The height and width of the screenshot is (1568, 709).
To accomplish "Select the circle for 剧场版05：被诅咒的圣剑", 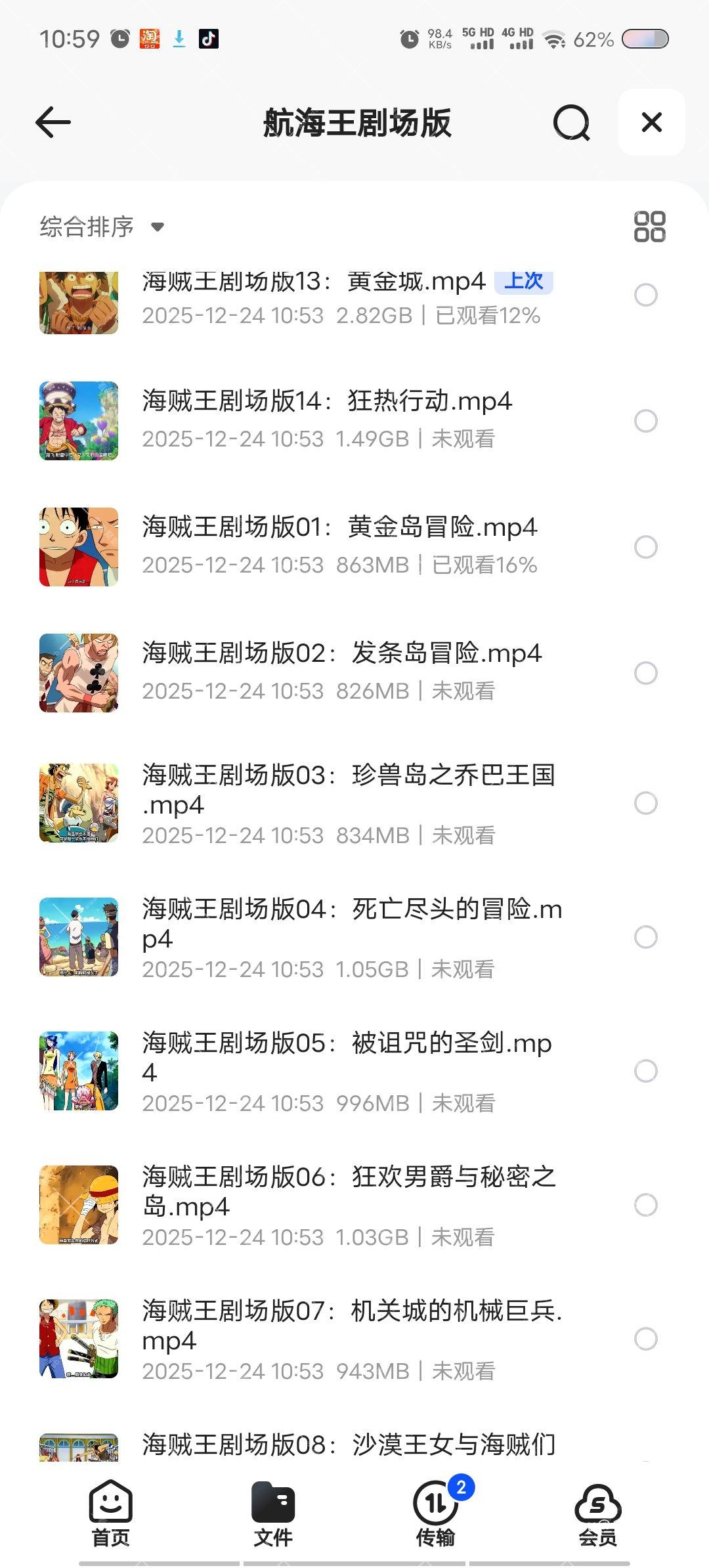I will point(645,1071).
